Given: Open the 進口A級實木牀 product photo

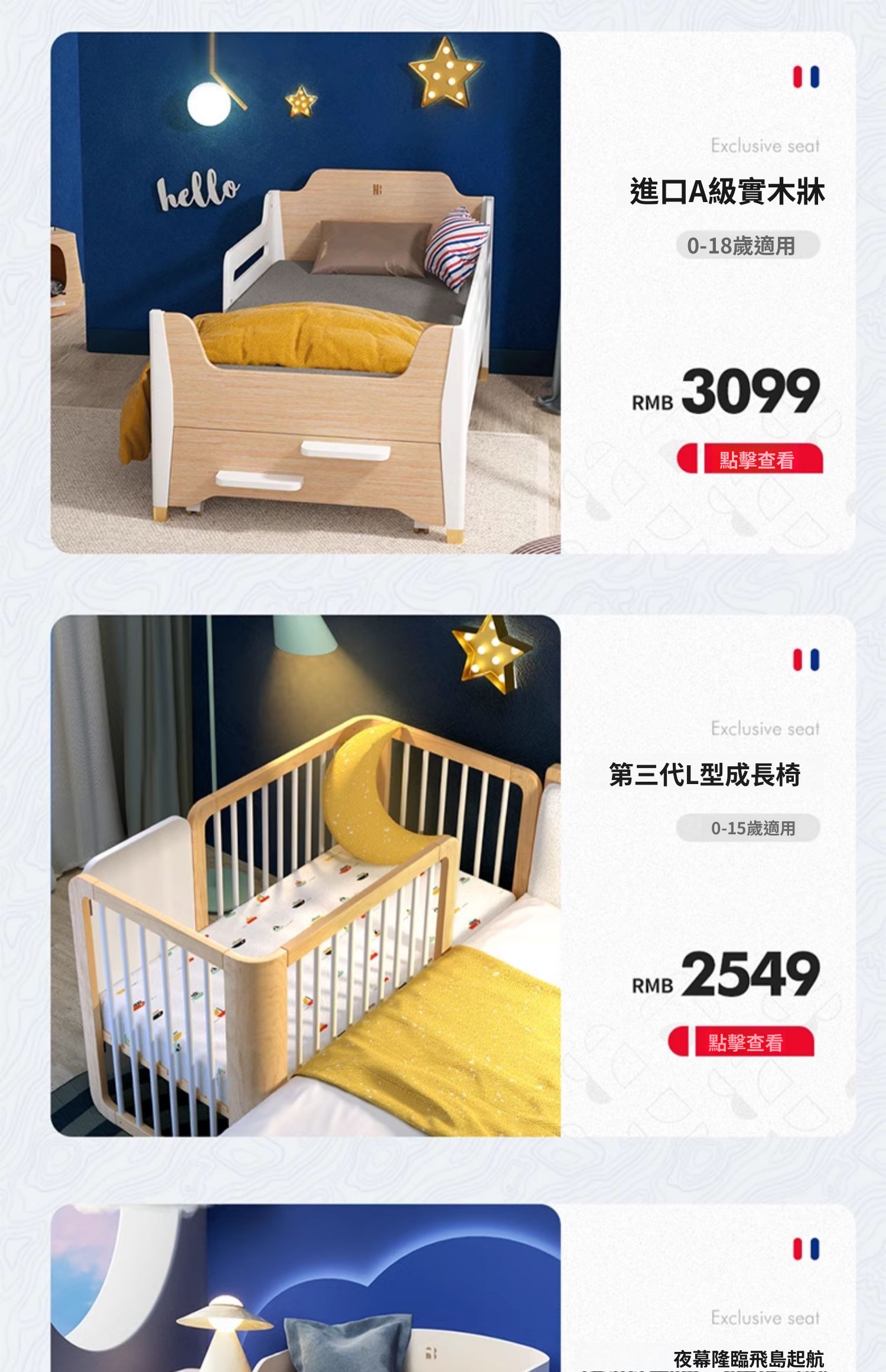Looking at the screenshot, I should coord(305,293).
